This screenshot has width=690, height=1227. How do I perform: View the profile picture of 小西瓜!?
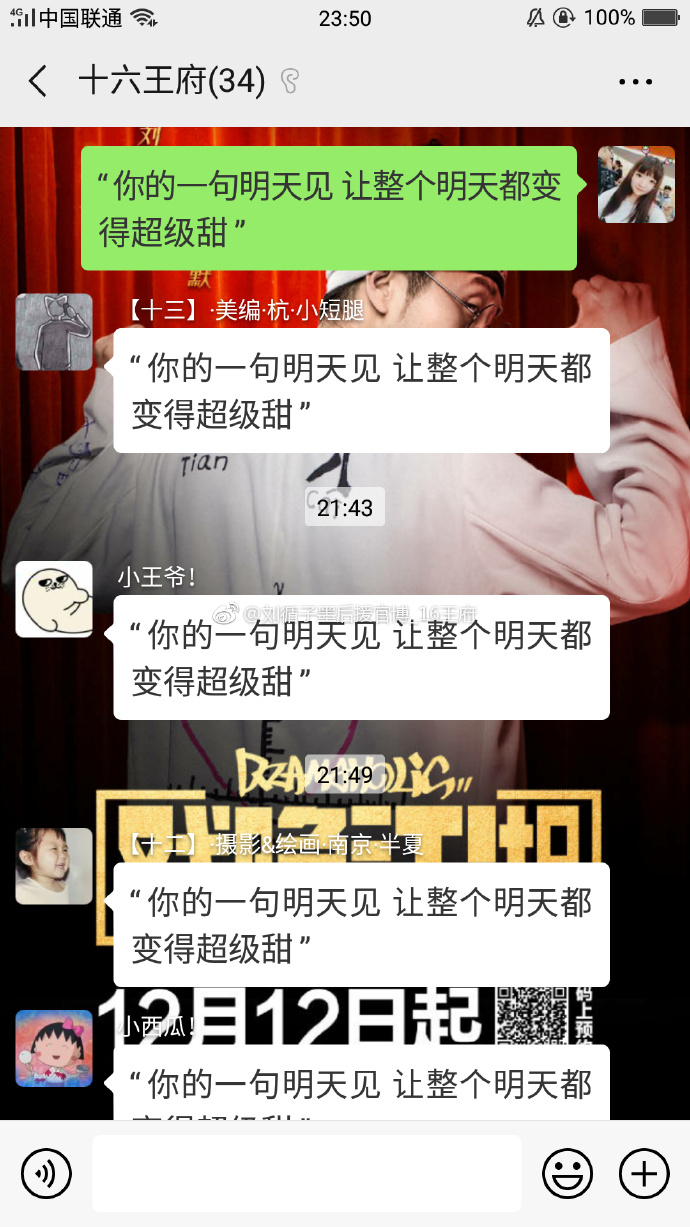coord(54,1048)
